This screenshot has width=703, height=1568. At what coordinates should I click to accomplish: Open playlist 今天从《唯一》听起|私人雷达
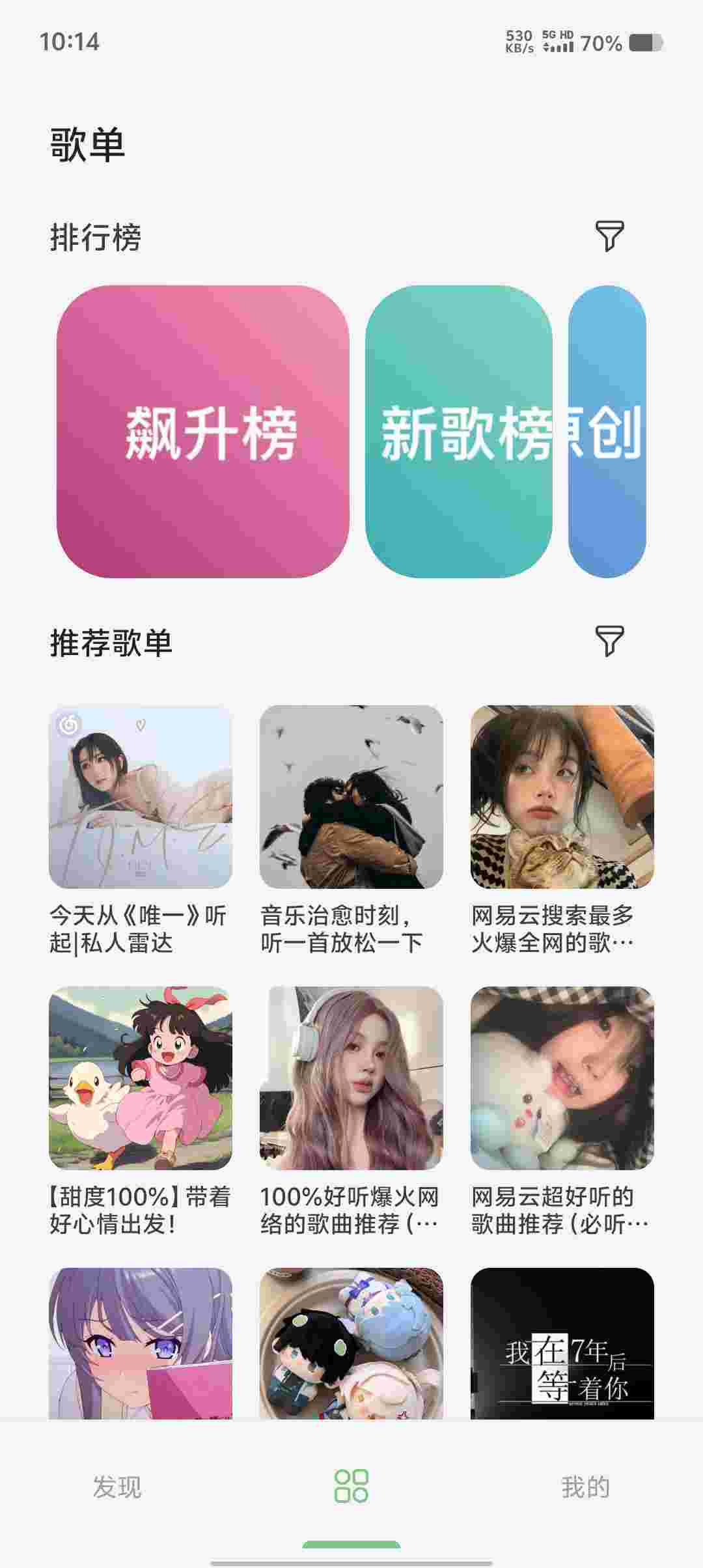(x=141, y=797)
